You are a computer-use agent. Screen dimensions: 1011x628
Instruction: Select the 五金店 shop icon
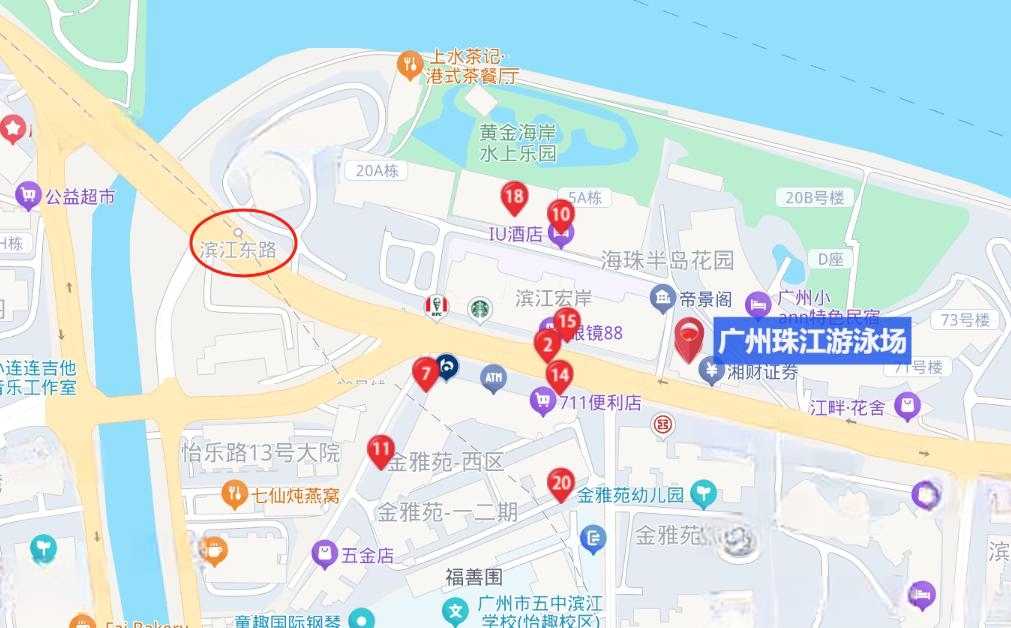324,552
